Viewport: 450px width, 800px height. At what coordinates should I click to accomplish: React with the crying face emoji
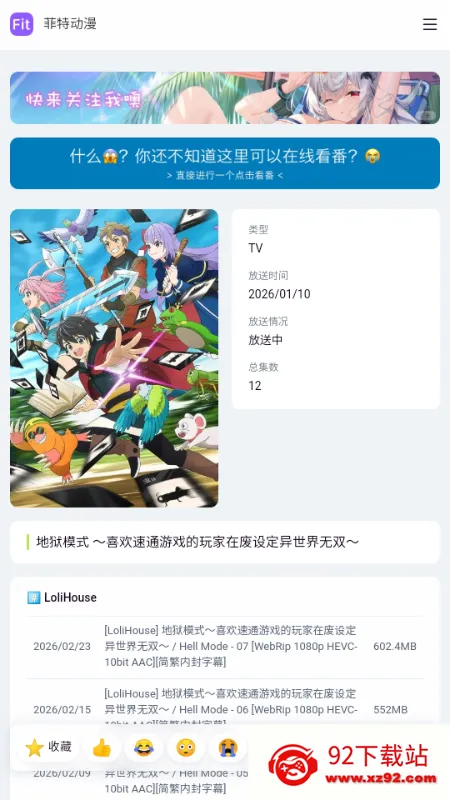(228, 747)
